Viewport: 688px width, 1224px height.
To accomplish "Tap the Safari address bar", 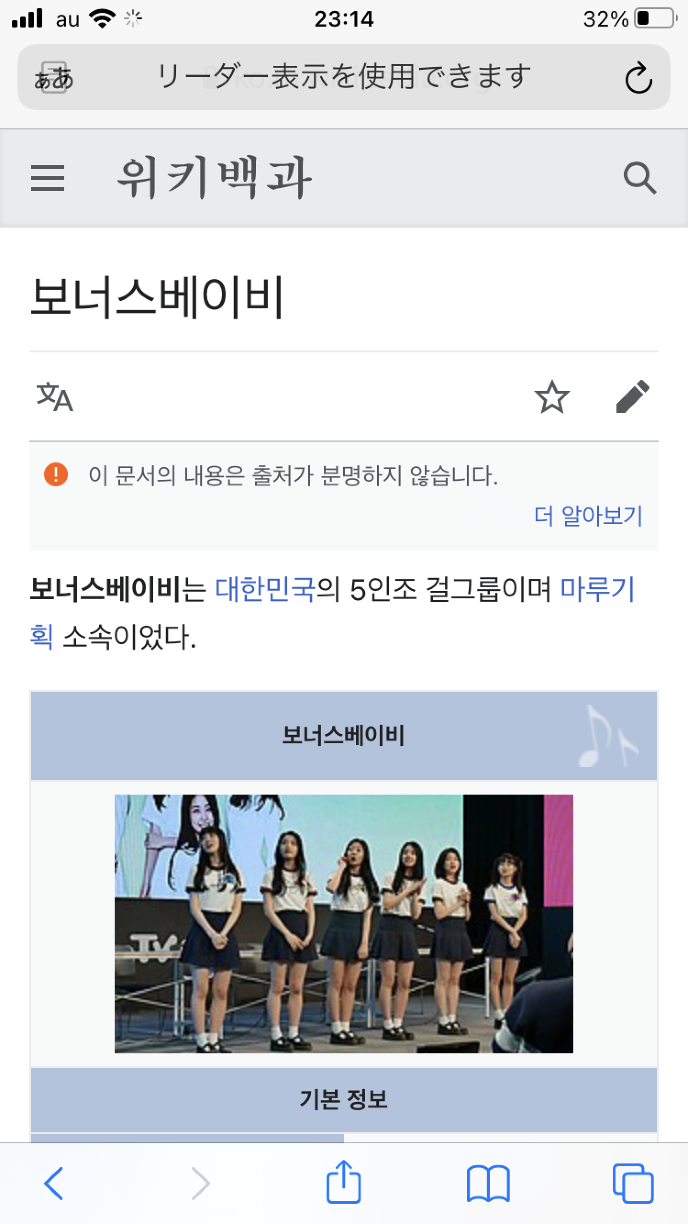I will 343,76.
